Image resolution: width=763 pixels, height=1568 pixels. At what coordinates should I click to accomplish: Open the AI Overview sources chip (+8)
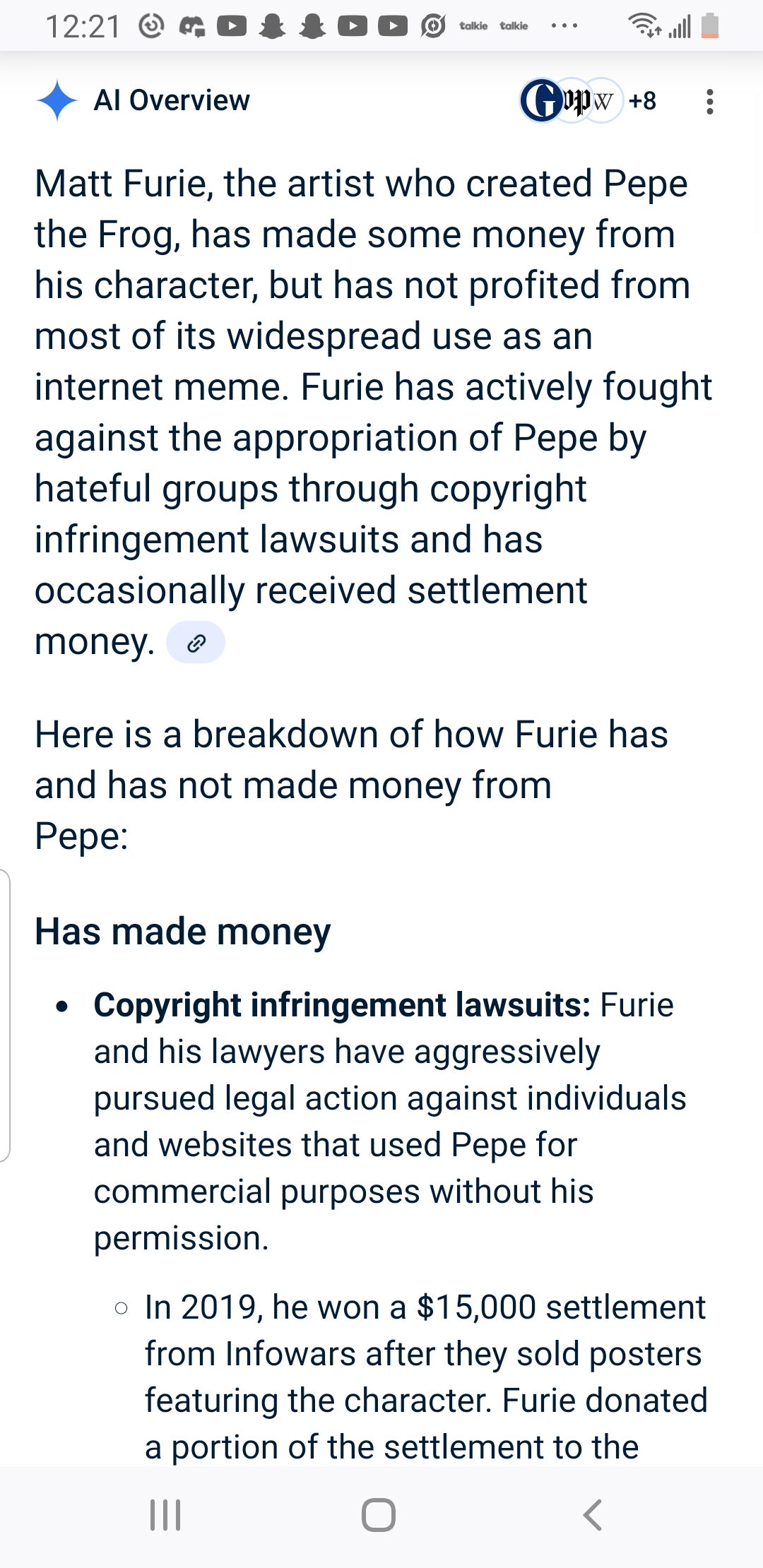[x=589, y=100]
